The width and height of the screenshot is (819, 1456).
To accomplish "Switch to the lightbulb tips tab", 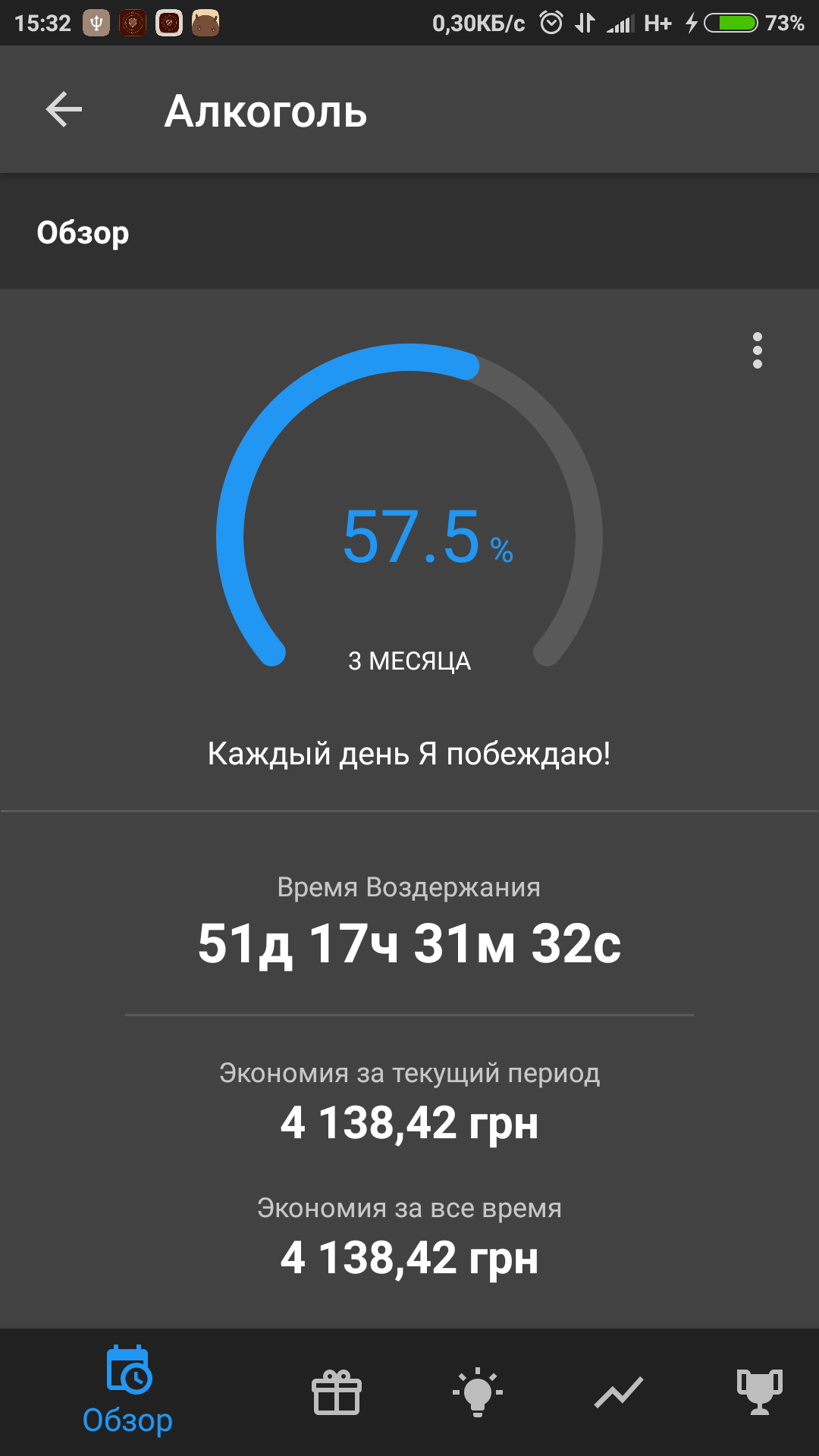I will [478, 1392].
